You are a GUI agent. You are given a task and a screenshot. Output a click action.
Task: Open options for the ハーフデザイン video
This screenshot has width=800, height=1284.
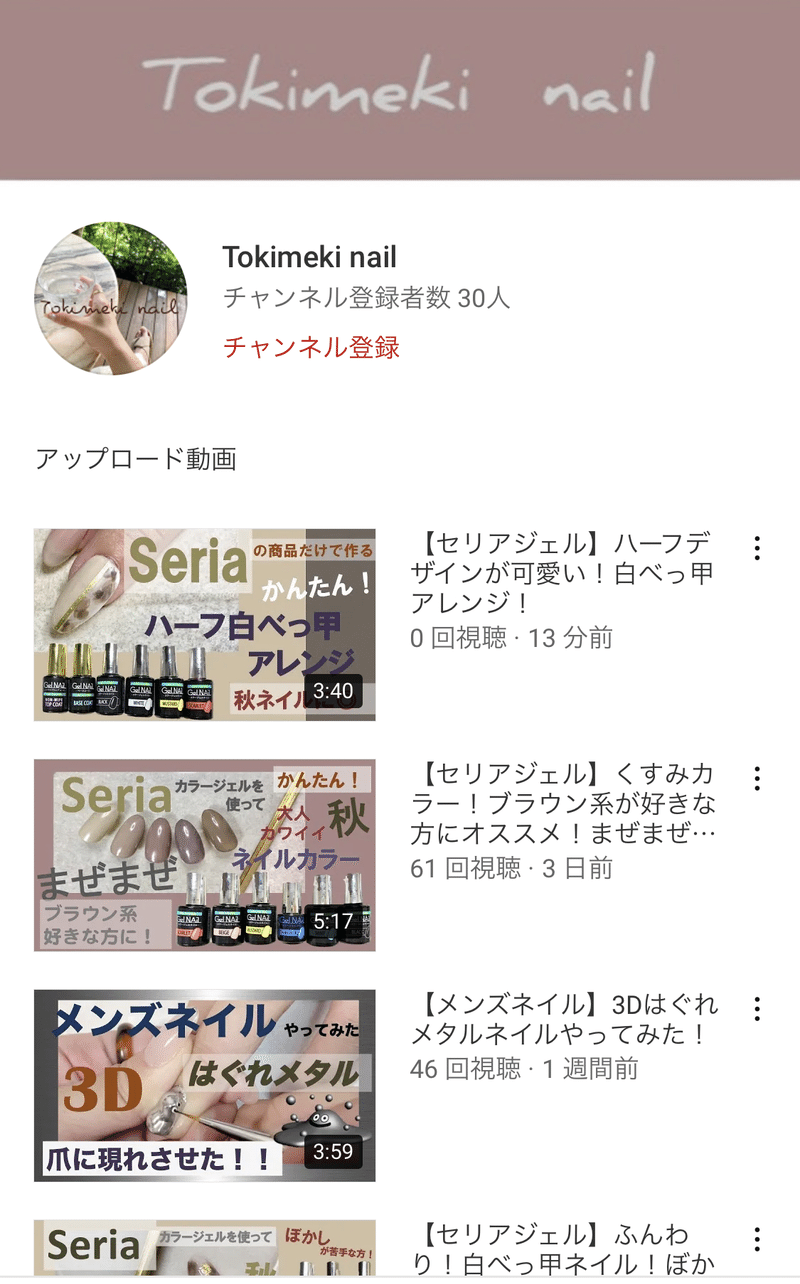(757, 548)
